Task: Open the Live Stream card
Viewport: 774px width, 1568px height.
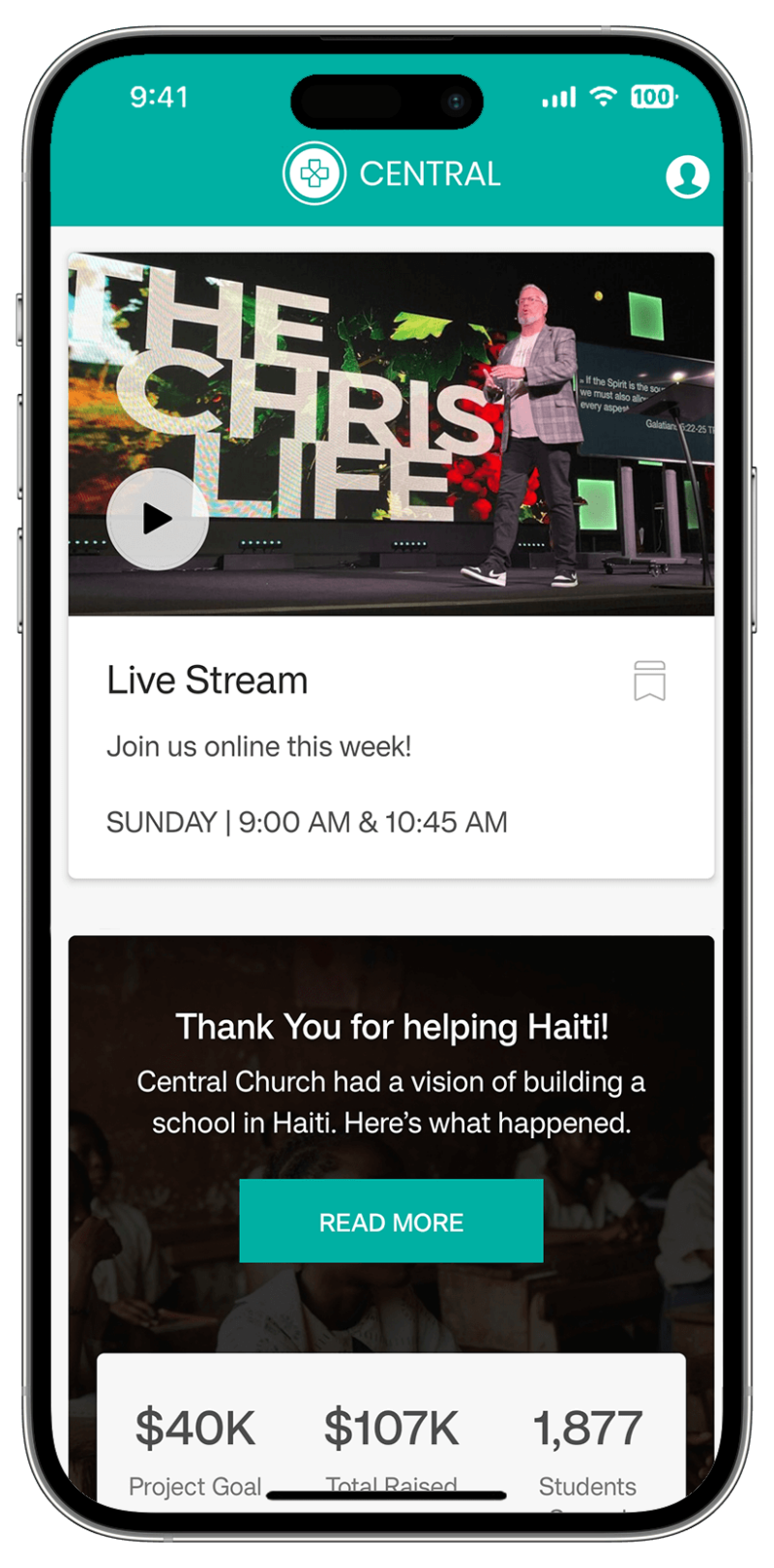Action: 207,681
